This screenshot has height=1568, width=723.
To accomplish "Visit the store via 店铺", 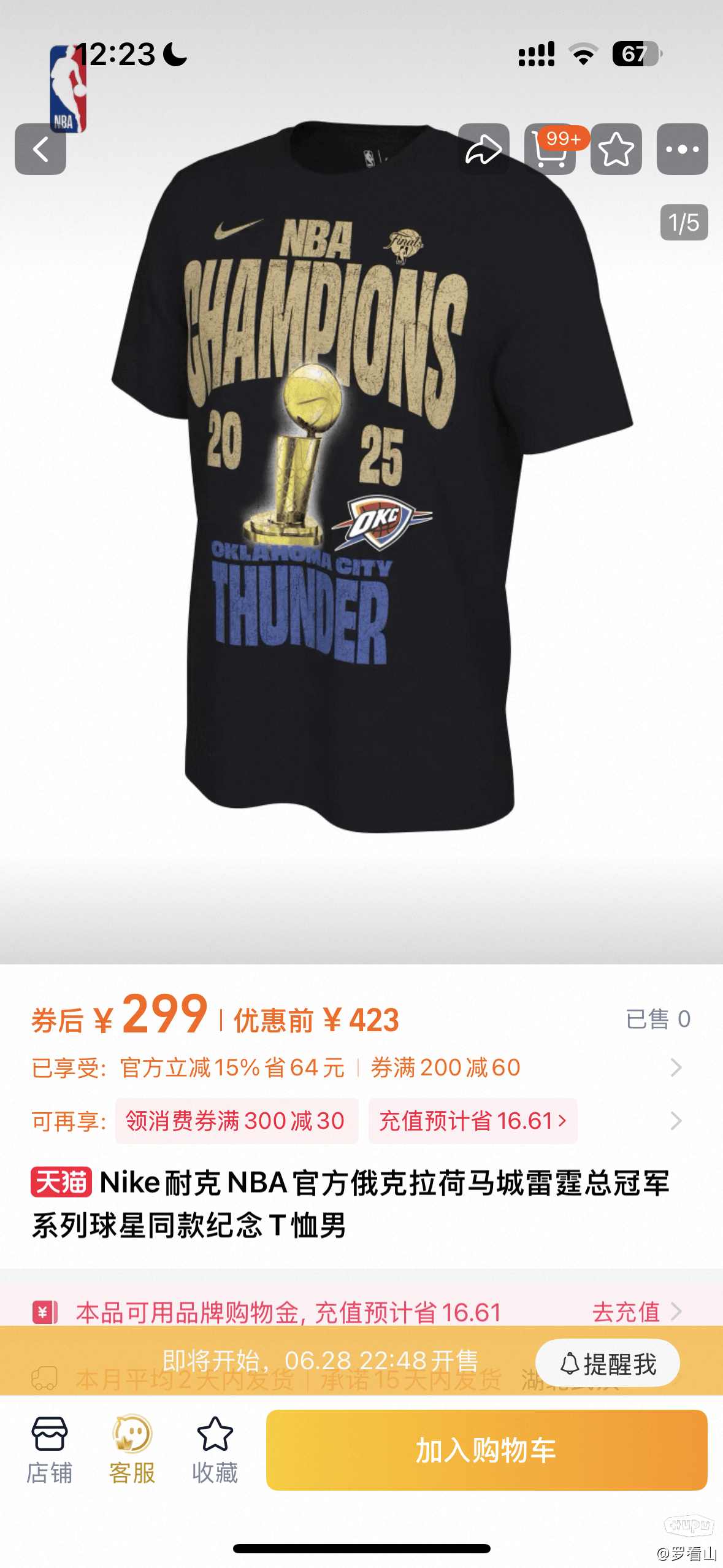I will (50, 1450).
